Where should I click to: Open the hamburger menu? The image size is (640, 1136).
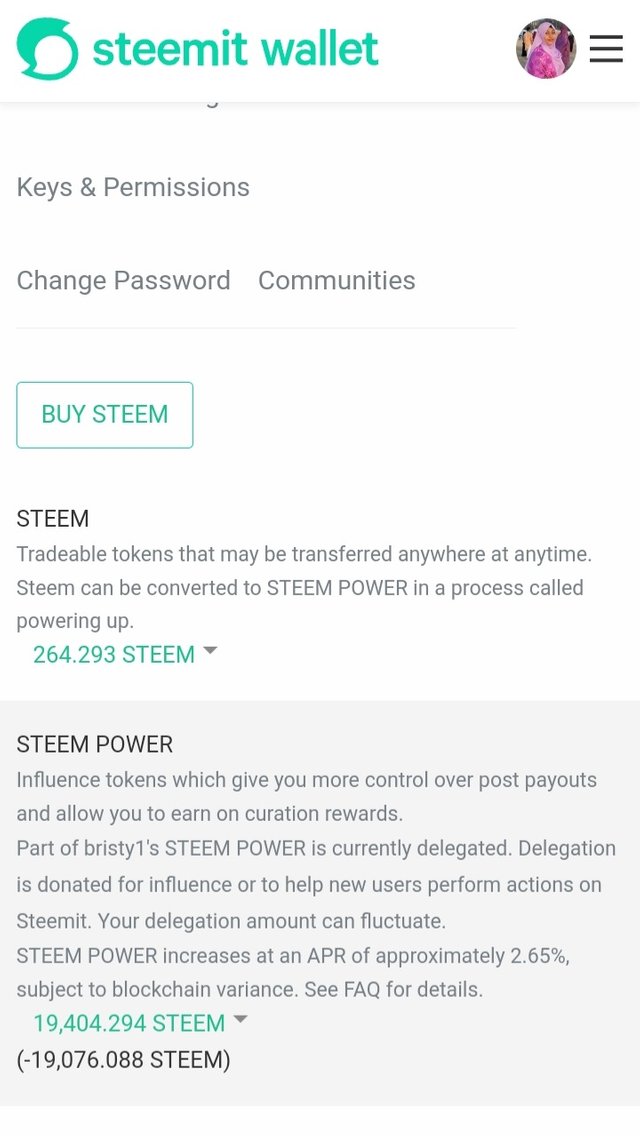606,49
